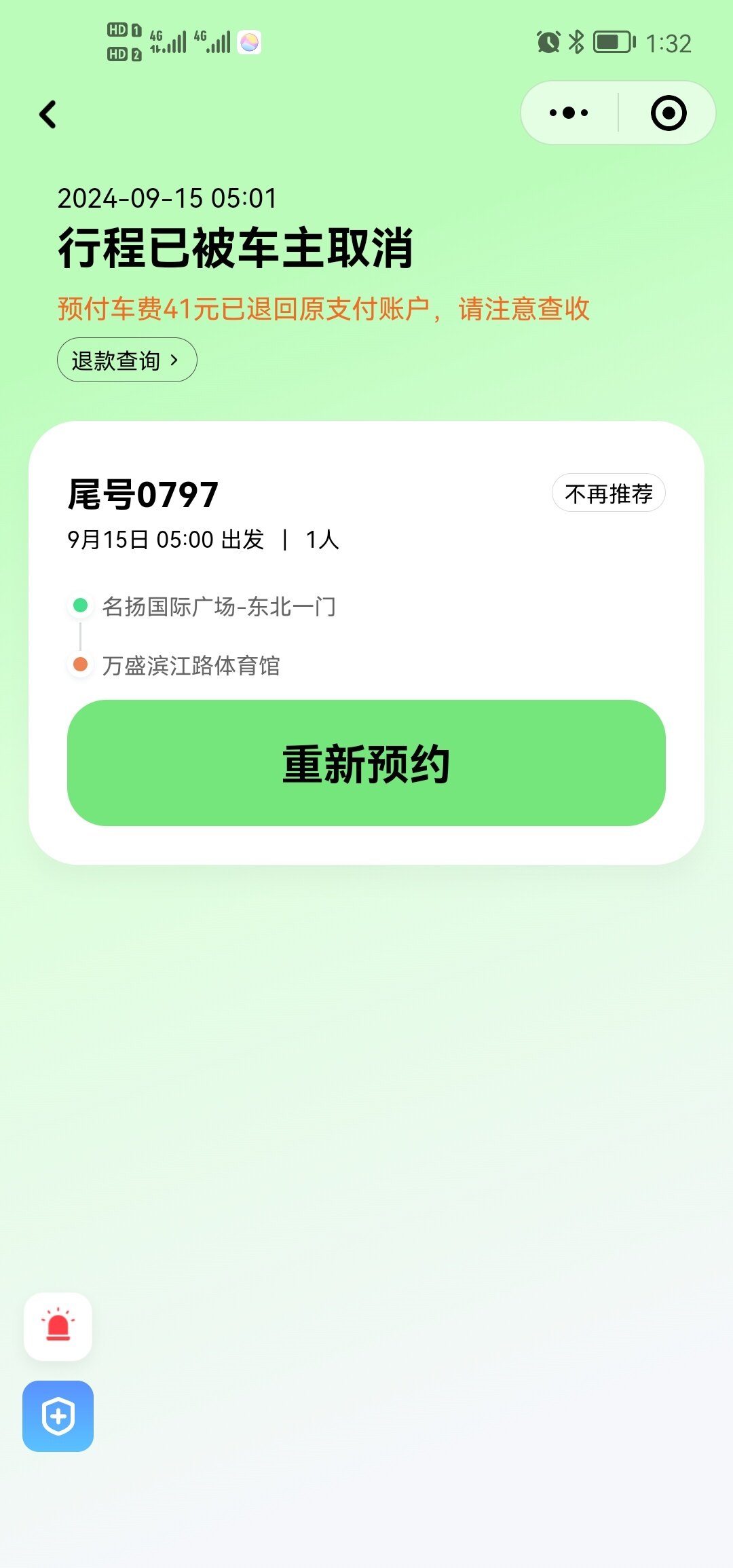733x1568 pixels.
Task: Tap 不再推荐 for driver 尾号0797
Action: click(x=608, y=493)
